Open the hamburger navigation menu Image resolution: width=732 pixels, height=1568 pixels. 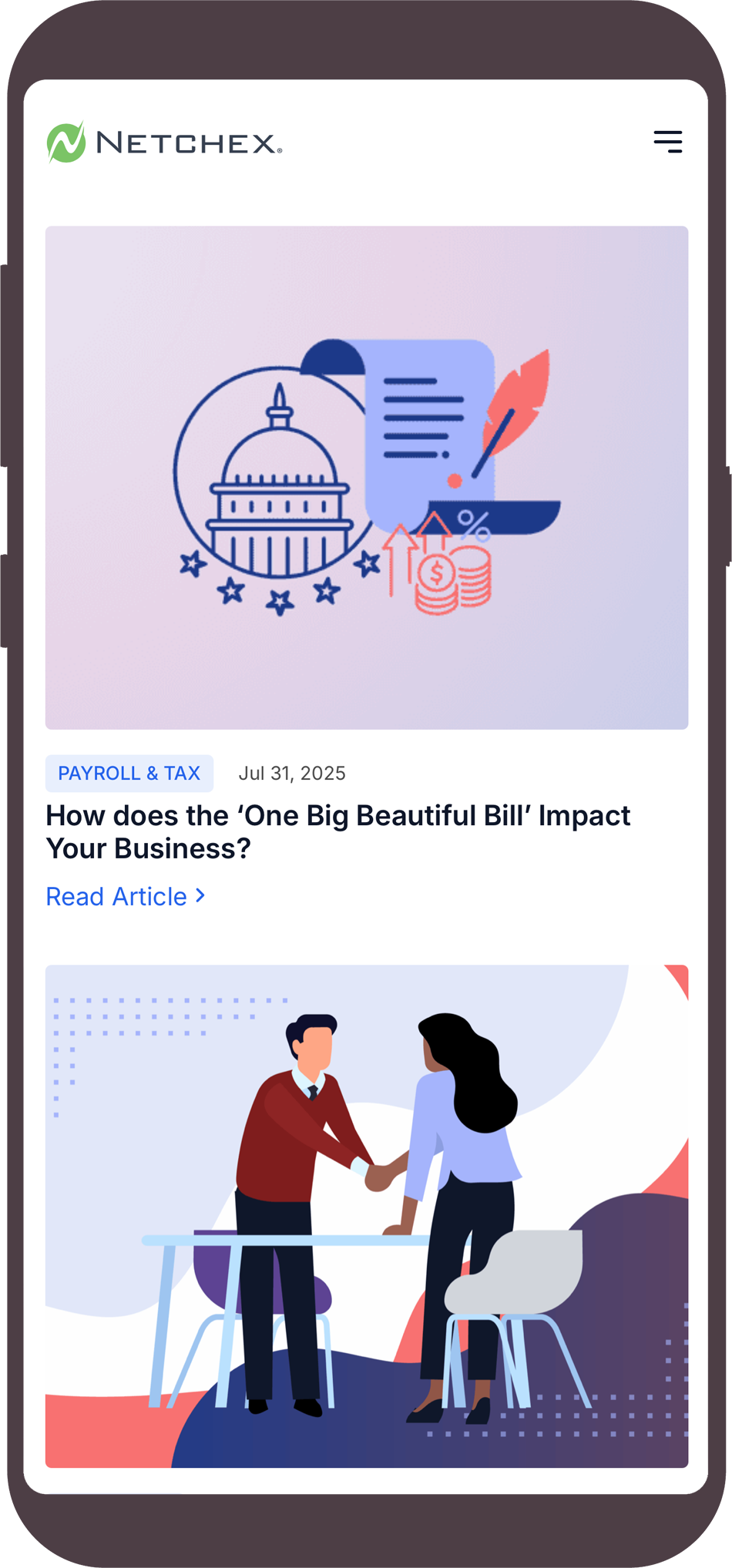pyautogui.click(x=667, y=142)
